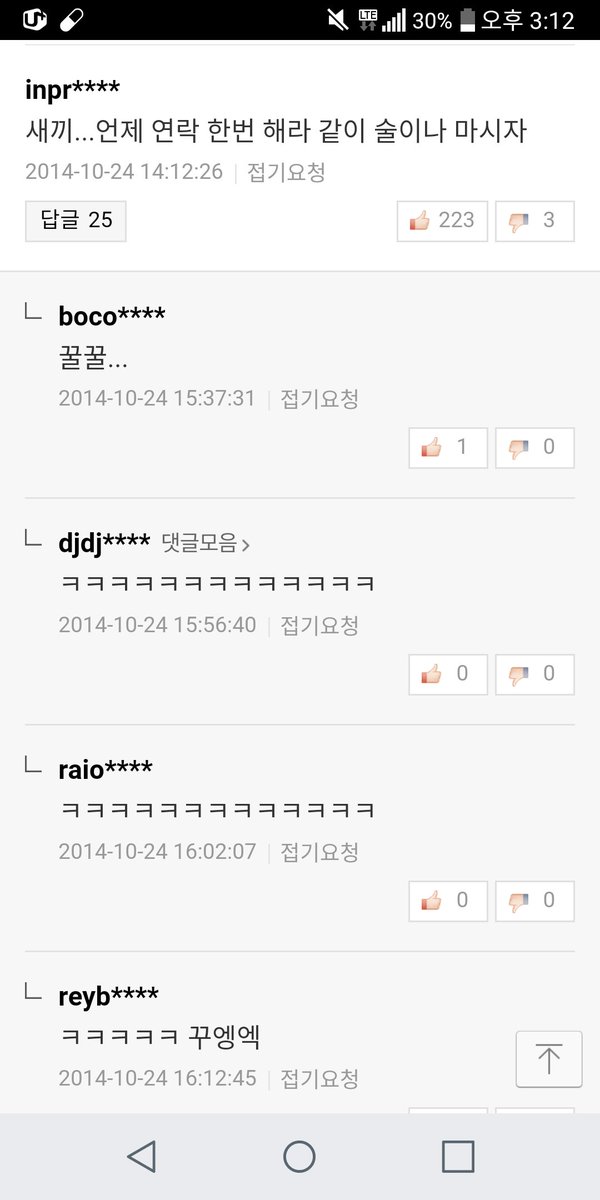Like djdj****'s reply

[x=447, y=674]
